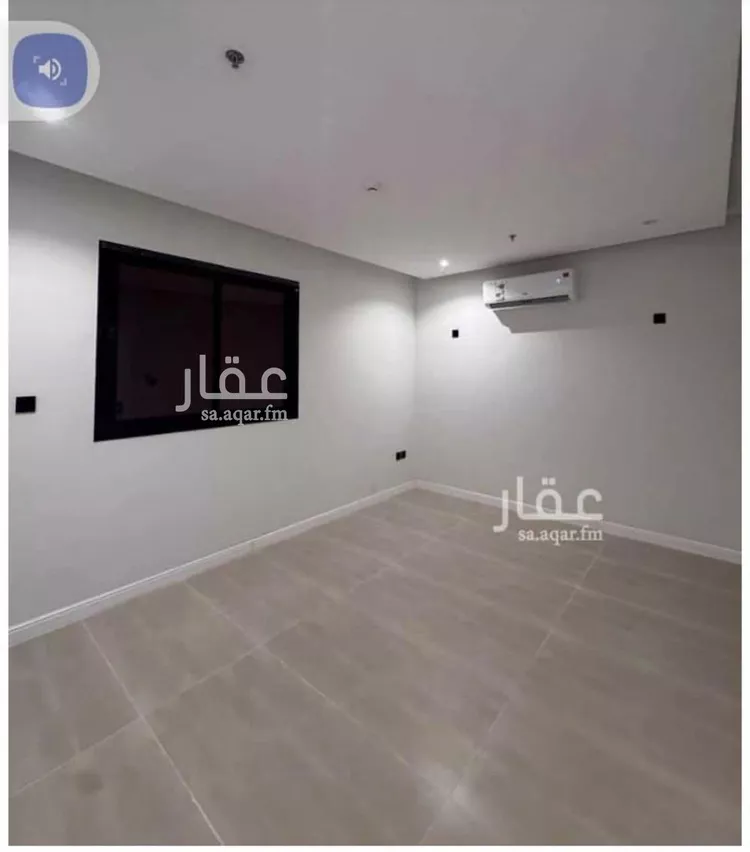Image resolution: width=750 pixels, height=852 pixels.
Task: Select the sound waves symbol inside the speaker icon
Action: 57,70
